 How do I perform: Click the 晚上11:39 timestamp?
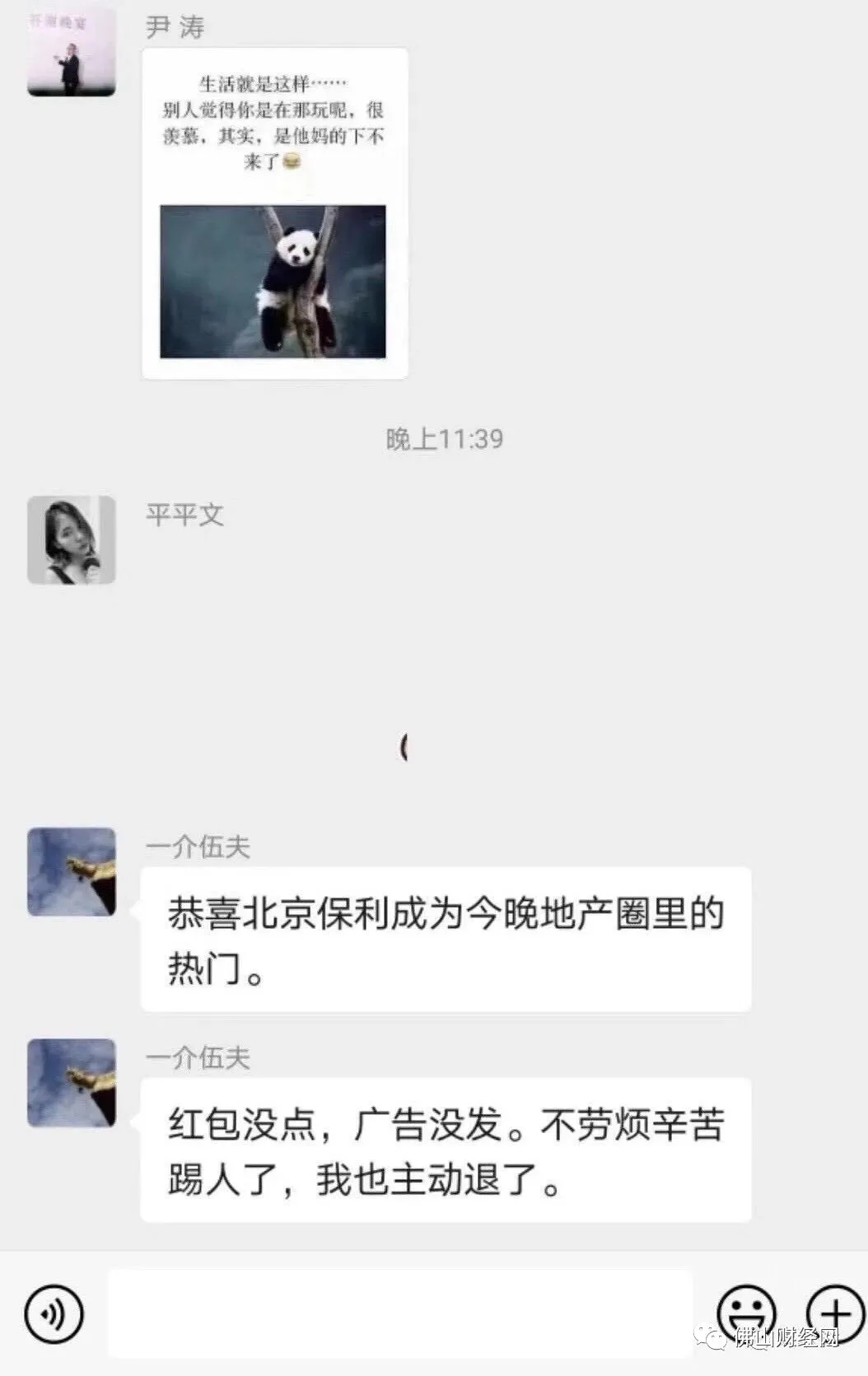[x=445, y=439]
